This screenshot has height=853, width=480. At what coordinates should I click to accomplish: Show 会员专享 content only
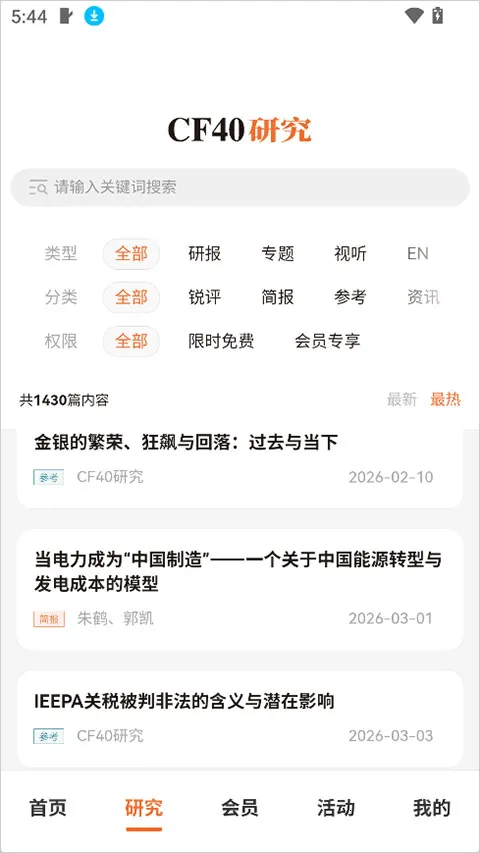pyautogui.click(x=327, y=342)
